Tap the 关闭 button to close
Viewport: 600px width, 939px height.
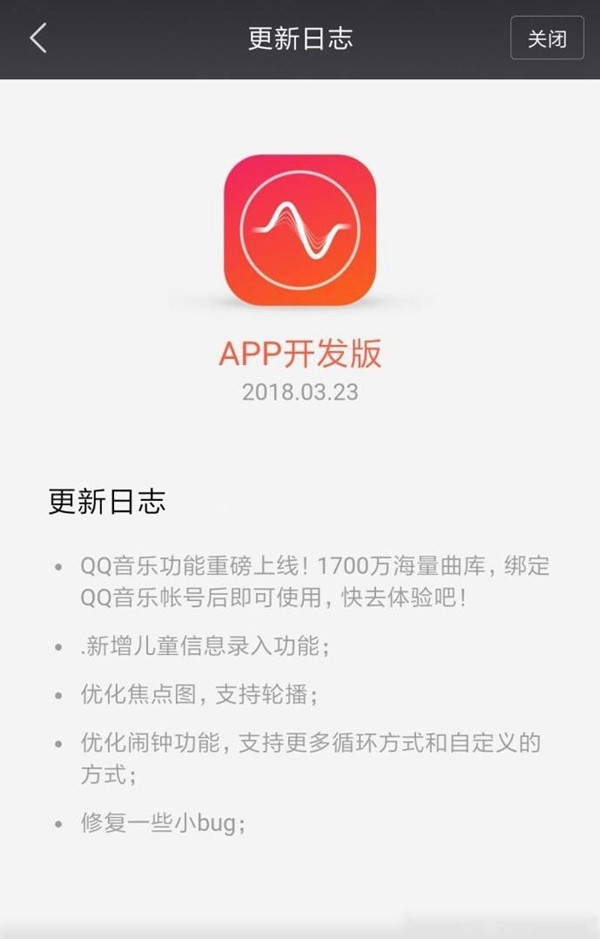click(x=547, y=39)
